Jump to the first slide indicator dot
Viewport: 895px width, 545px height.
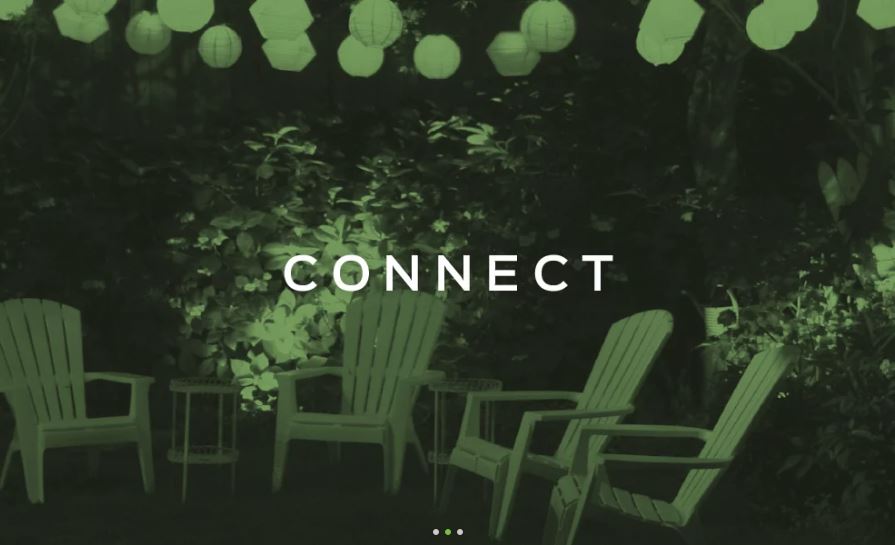click(436, 532)
